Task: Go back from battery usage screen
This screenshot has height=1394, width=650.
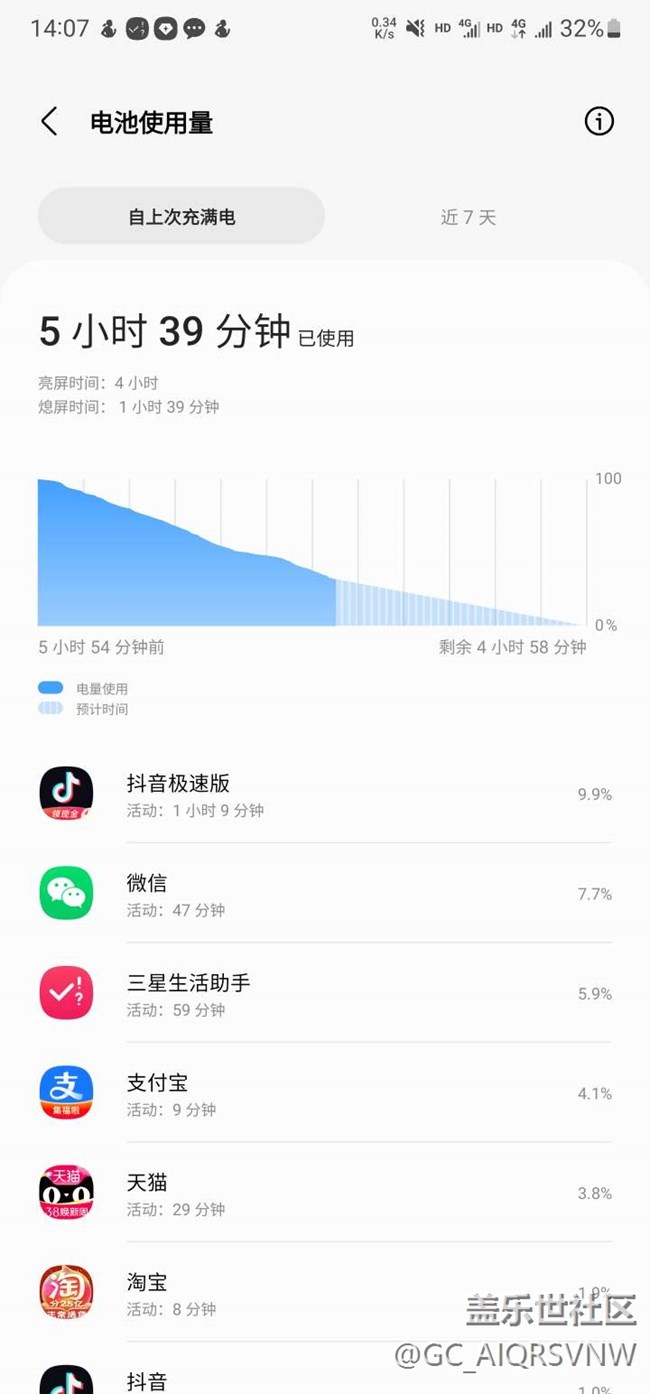Action: 49,122
